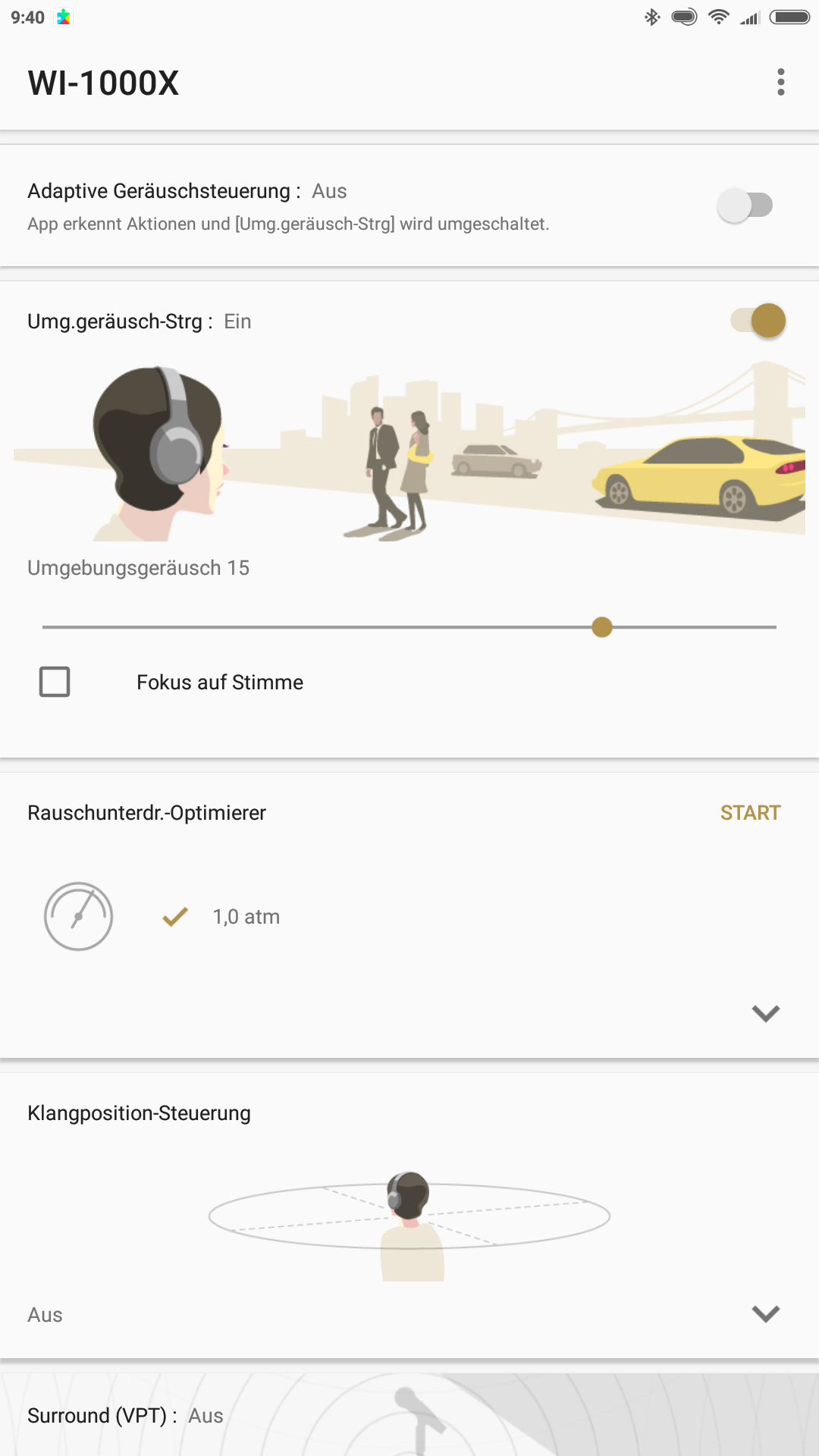Expand the Rauschunterdr.-Optimierer section

pyautogui.click(x=765, y=1013)
